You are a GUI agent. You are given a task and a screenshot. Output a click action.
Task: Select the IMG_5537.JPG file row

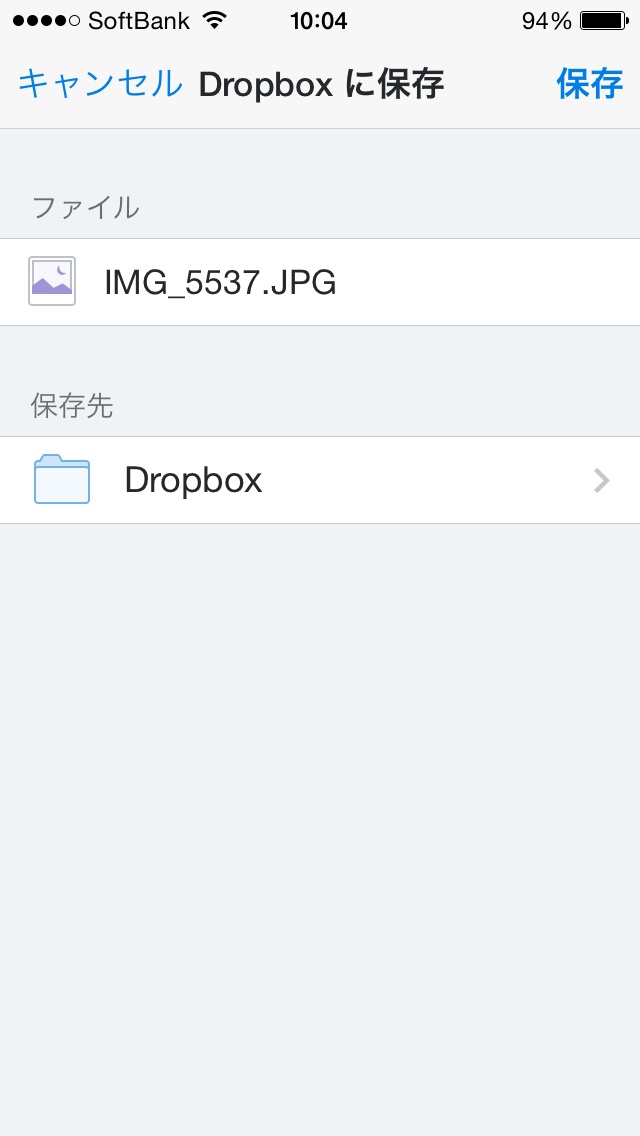(x=320, y=282)
